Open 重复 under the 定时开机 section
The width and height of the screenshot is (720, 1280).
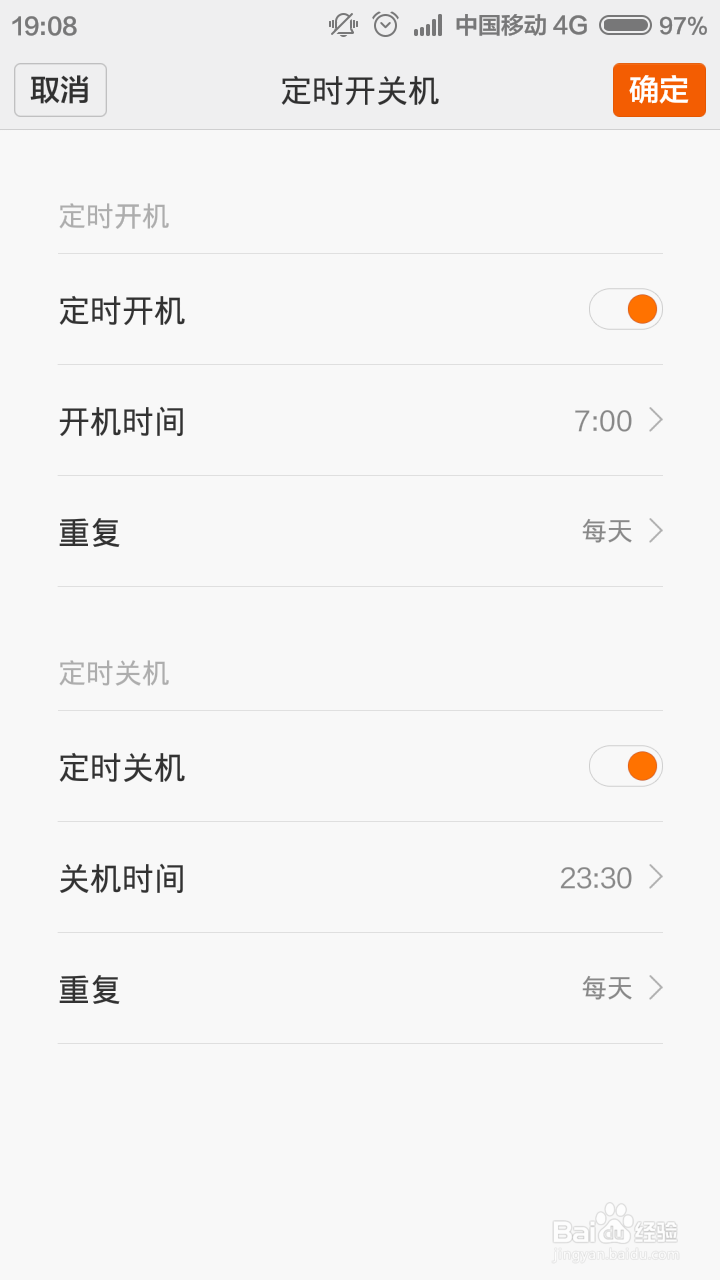(360, 532)
